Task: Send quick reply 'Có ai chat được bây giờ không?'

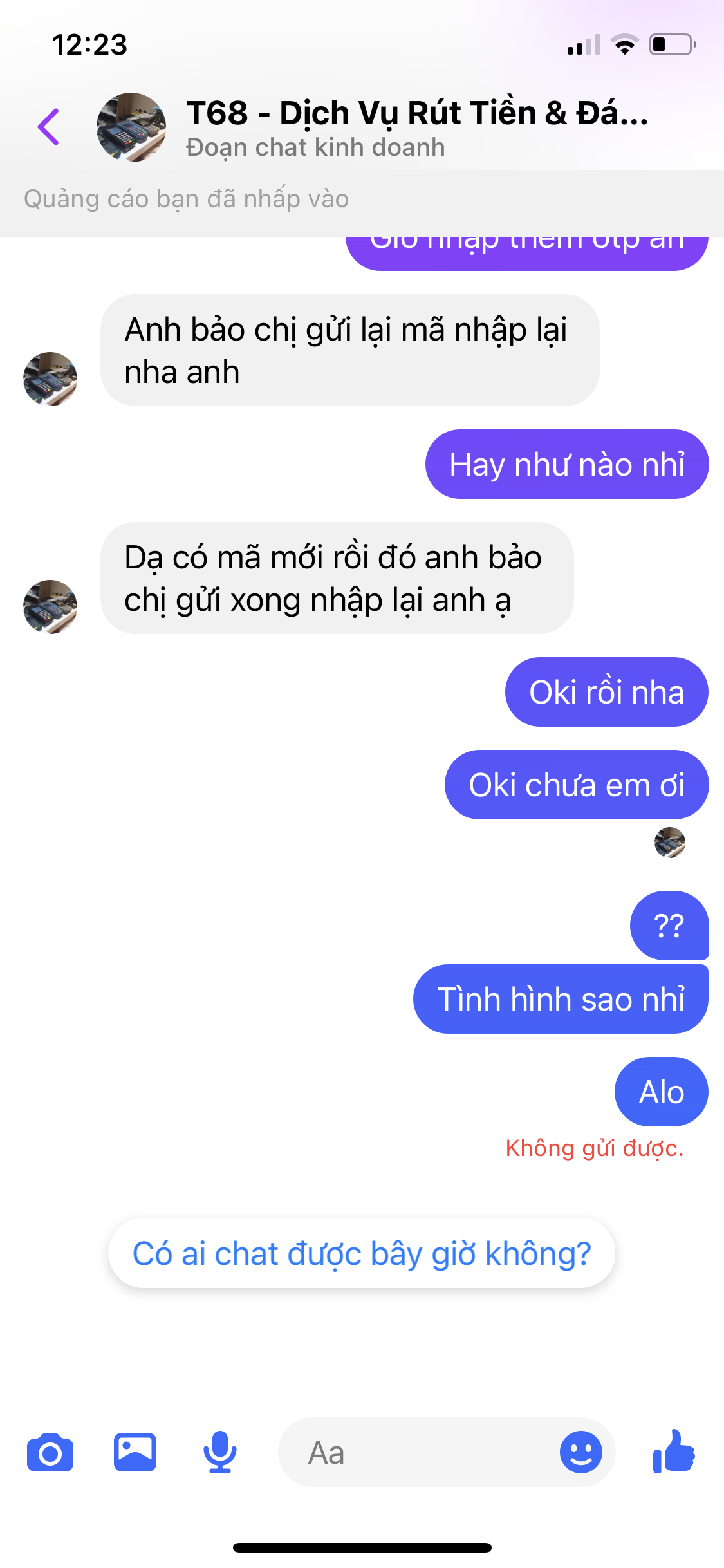Action: coord(362,1253)
